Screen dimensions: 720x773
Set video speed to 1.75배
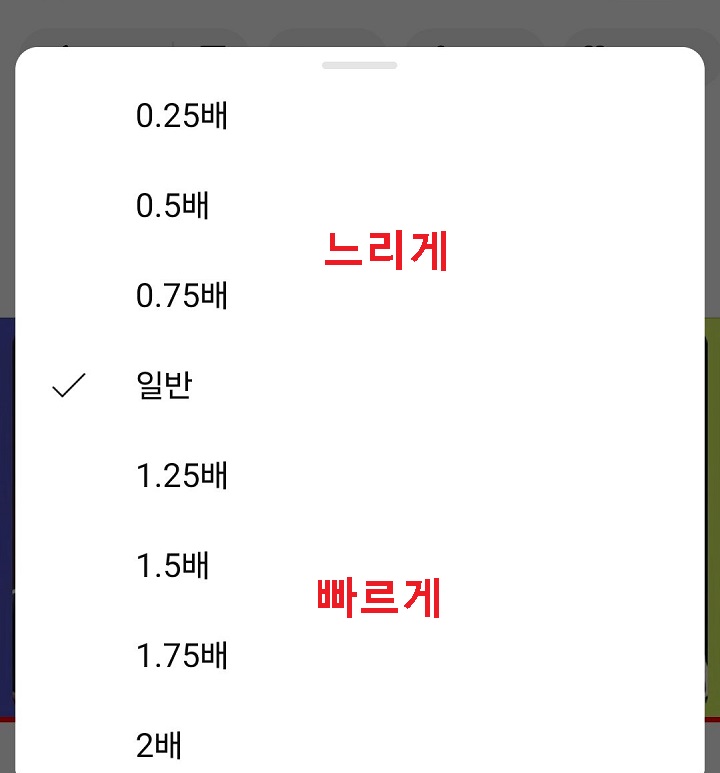point(183,656)
